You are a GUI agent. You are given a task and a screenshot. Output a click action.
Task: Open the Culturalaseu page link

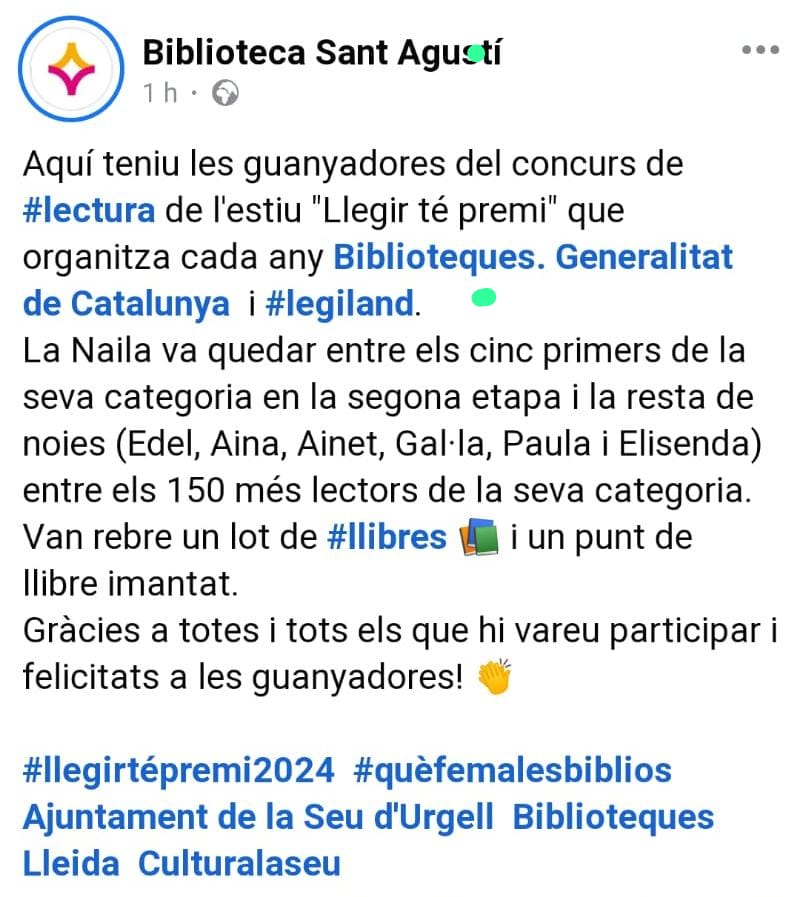[x=239, y=862]
